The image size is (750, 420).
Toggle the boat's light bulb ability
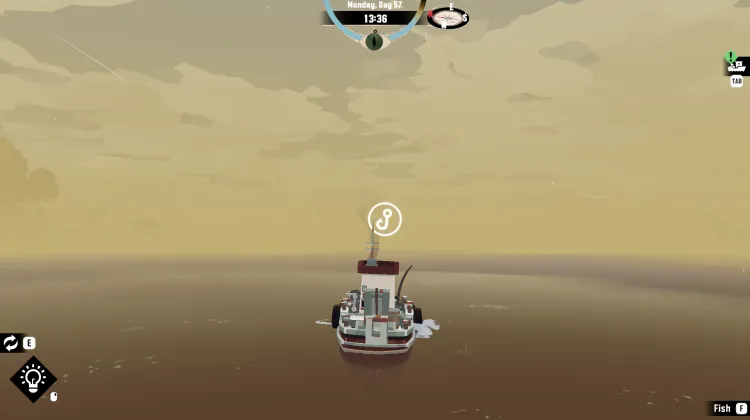(x=33, y=378)
